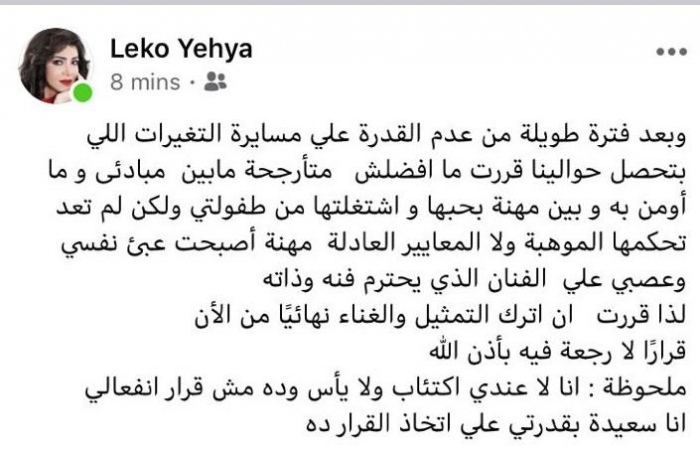The width and height of the screenshot is (700, 454).
Task: Open the post's three-dot overflow menu
Action: 670,52
